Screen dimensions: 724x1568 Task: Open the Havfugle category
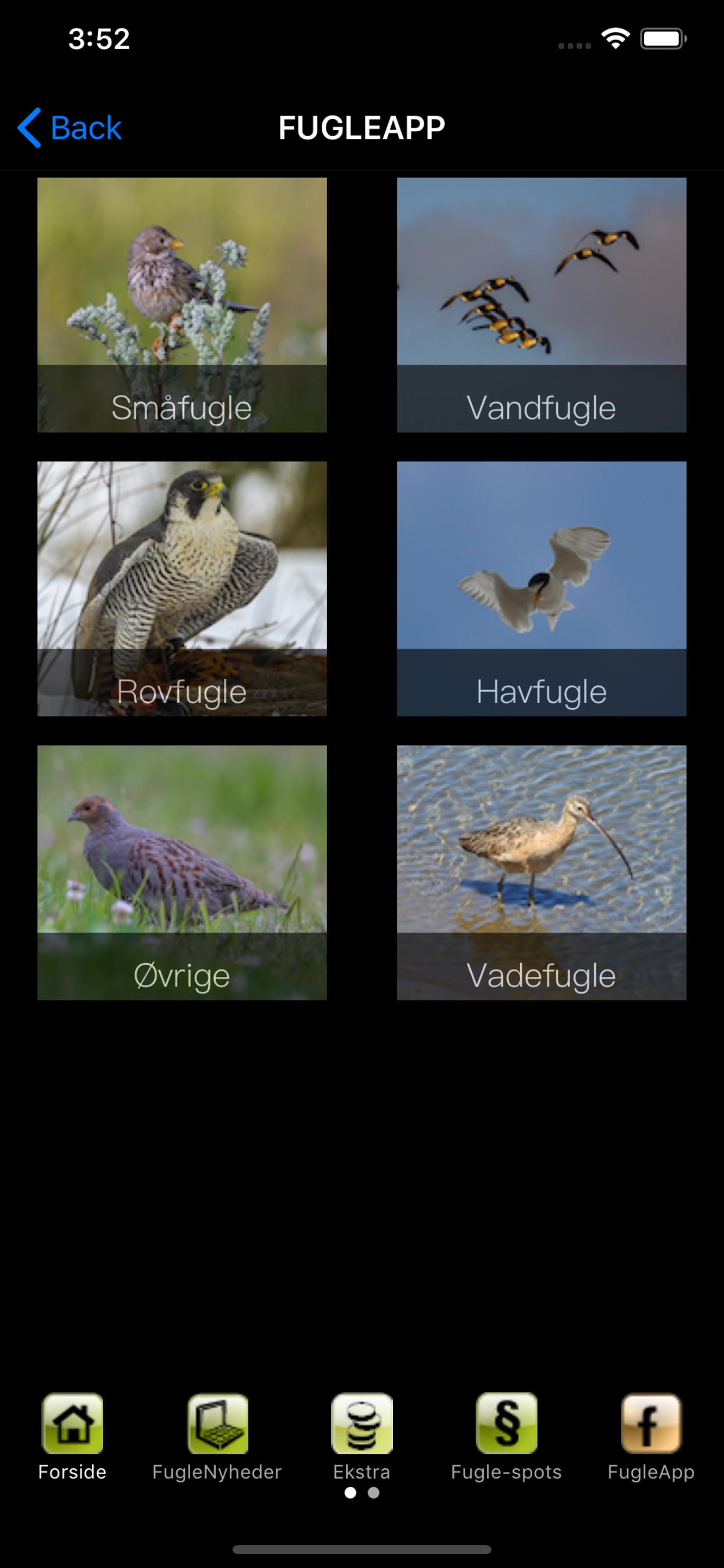[541, 587]
